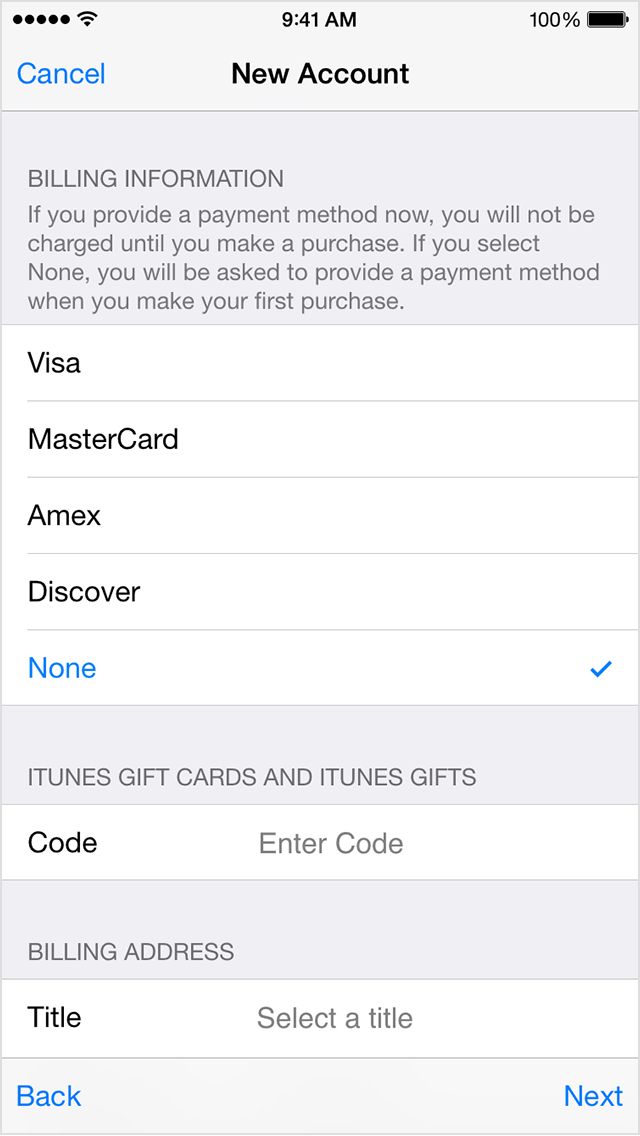Open the Select a title picker
Image resolution: width=640 pixels, height=1136 pixels.
pos(400,1018)
